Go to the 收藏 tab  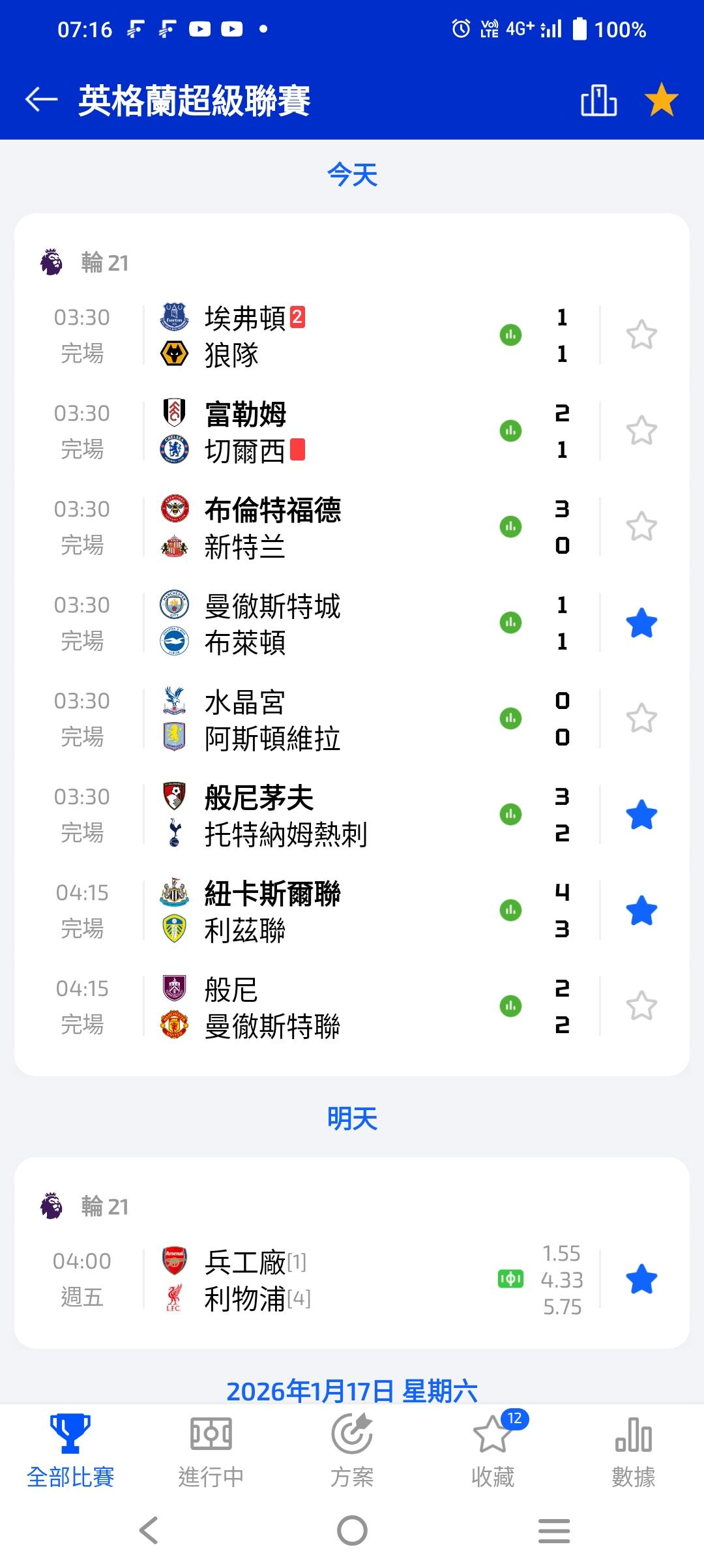tap(493, 1451)
